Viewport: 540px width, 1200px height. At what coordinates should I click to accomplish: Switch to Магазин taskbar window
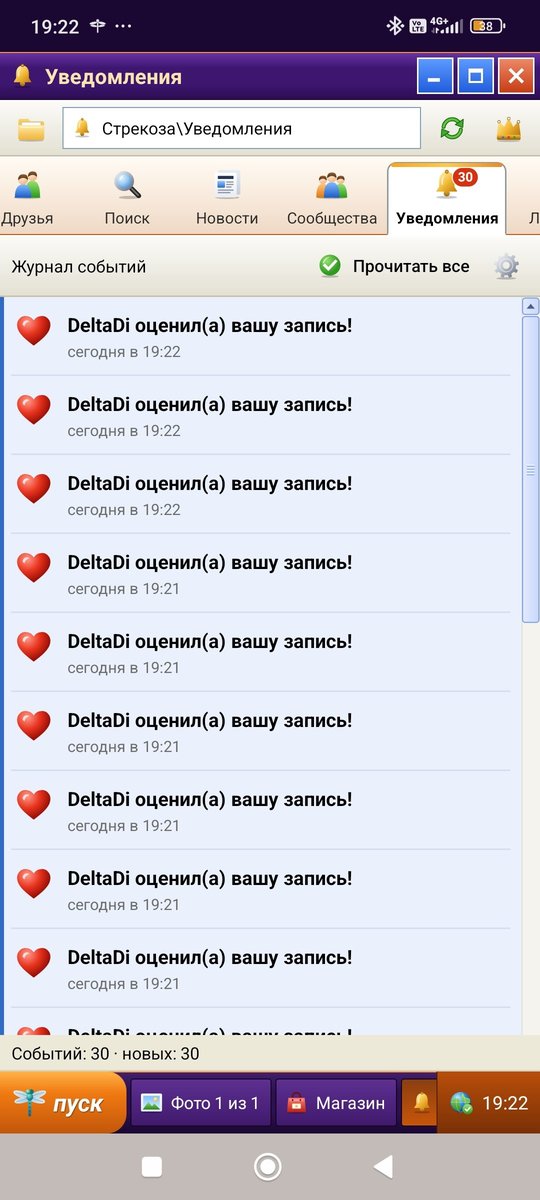point(336,1103)
